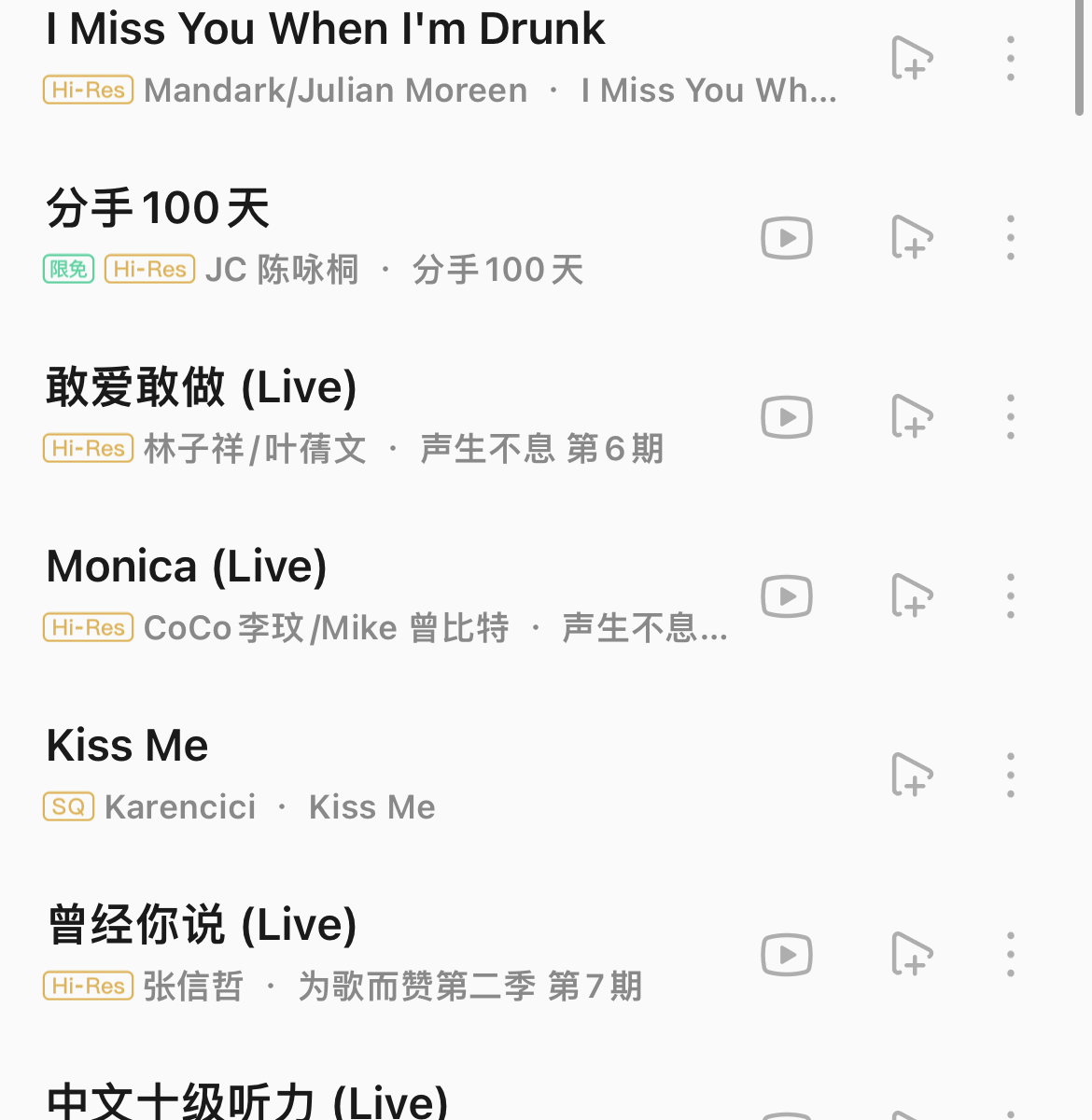1092x1120 pixels.
Task: Add I Miss You When I'm Drunk to play queue
Action: tap(912, 59)
